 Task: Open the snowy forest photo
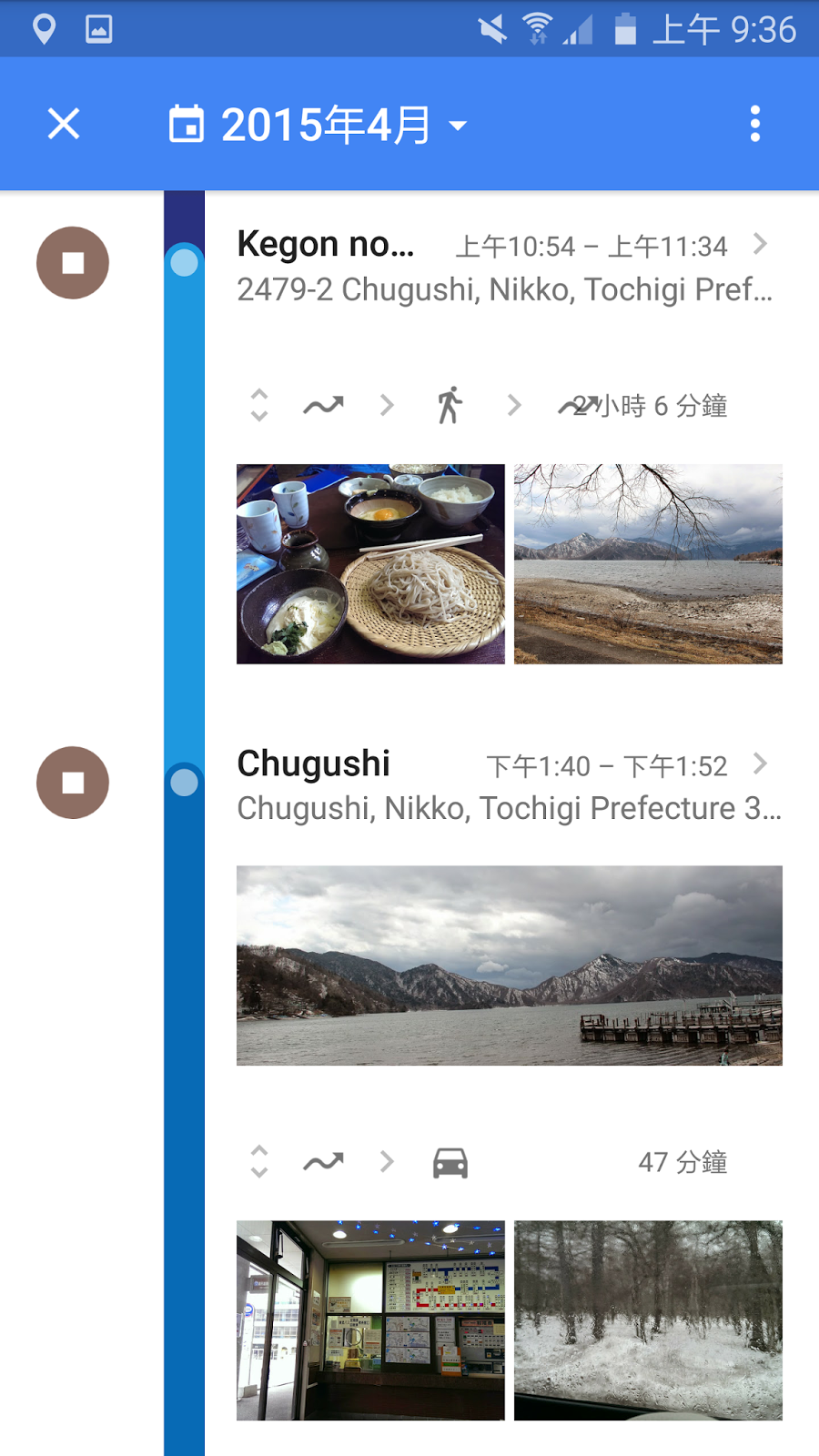tap(648, 1320)
